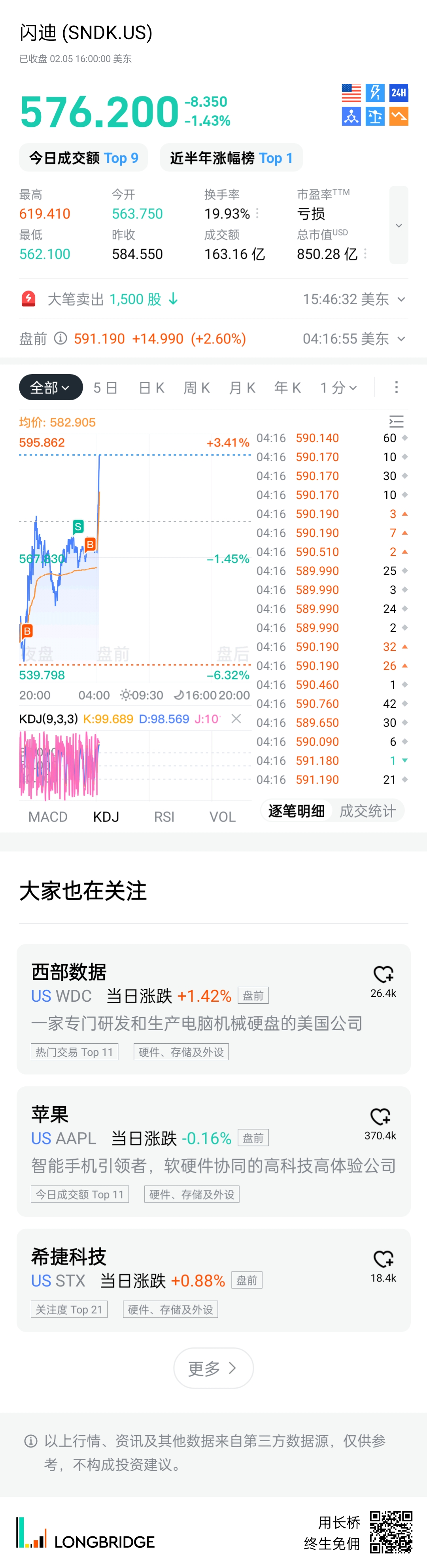Image resolution: width=427 pixels, height=1568 pixels.
Task: Expand the 盘前 pre-market quote row
Action: click(x=401, y=339)
